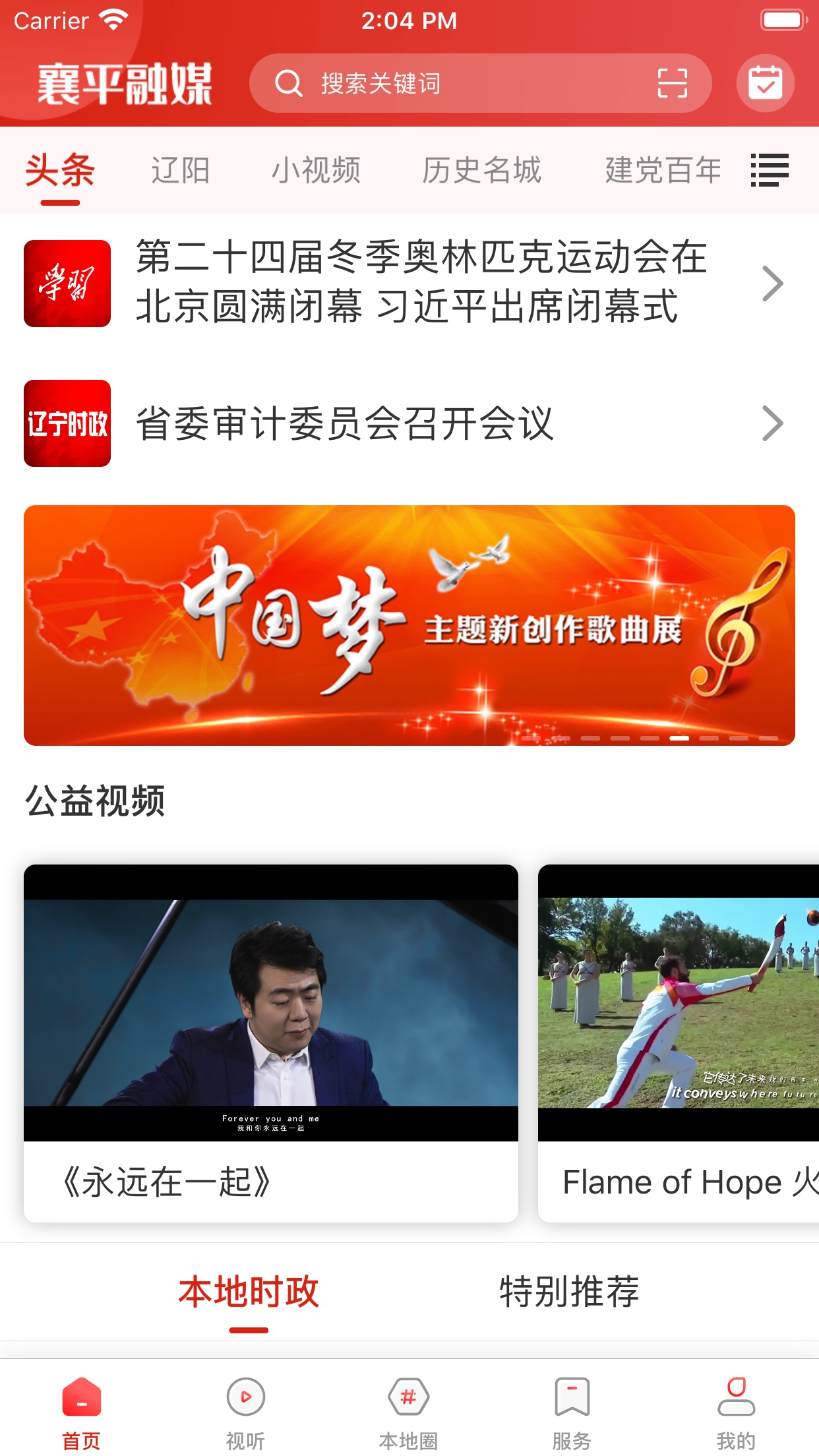Image resolution: width=819 pixels, height=1456 pixels.
Task: Select the 历史名城 tab
Action: pyautogui.click(x=481, y=171)
